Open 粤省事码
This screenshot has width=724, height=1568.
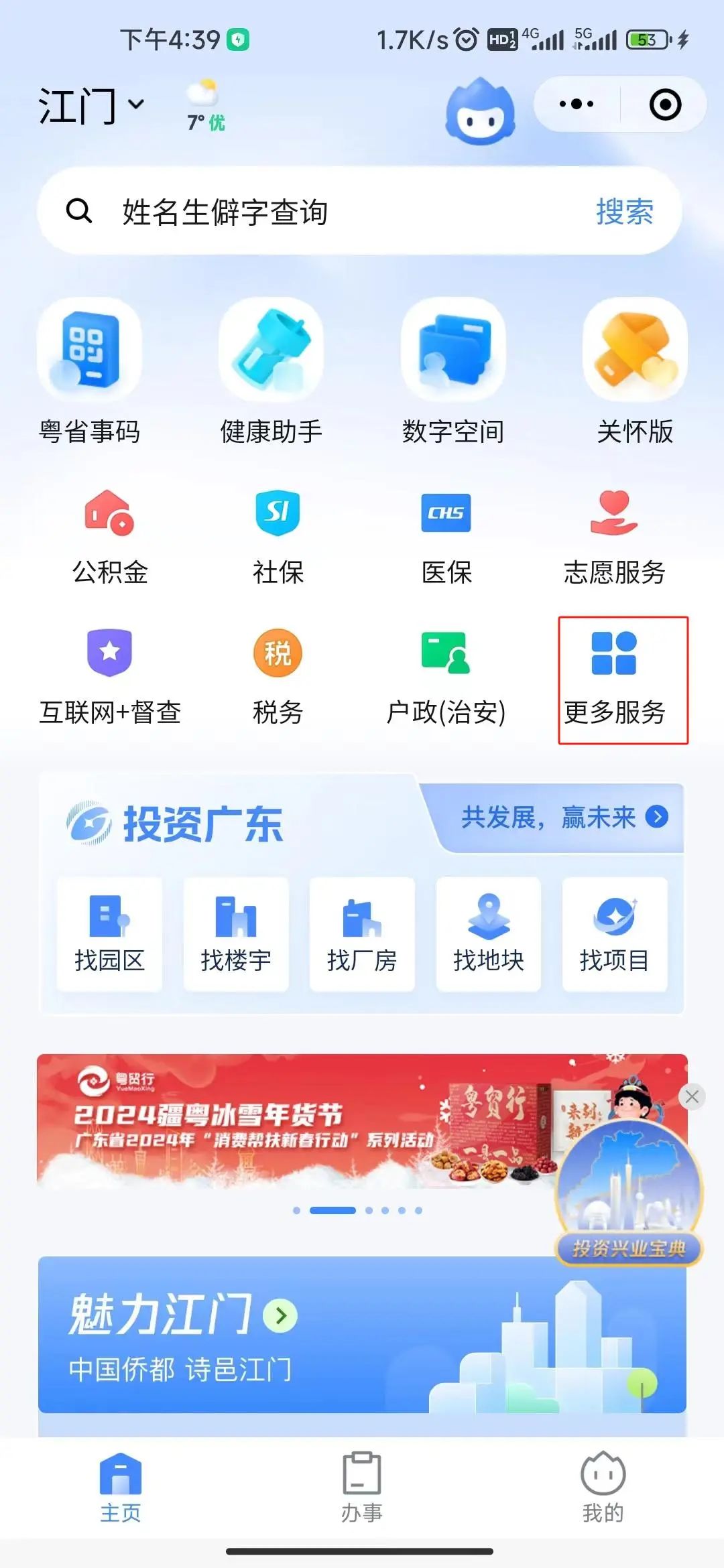coord(89,372)
